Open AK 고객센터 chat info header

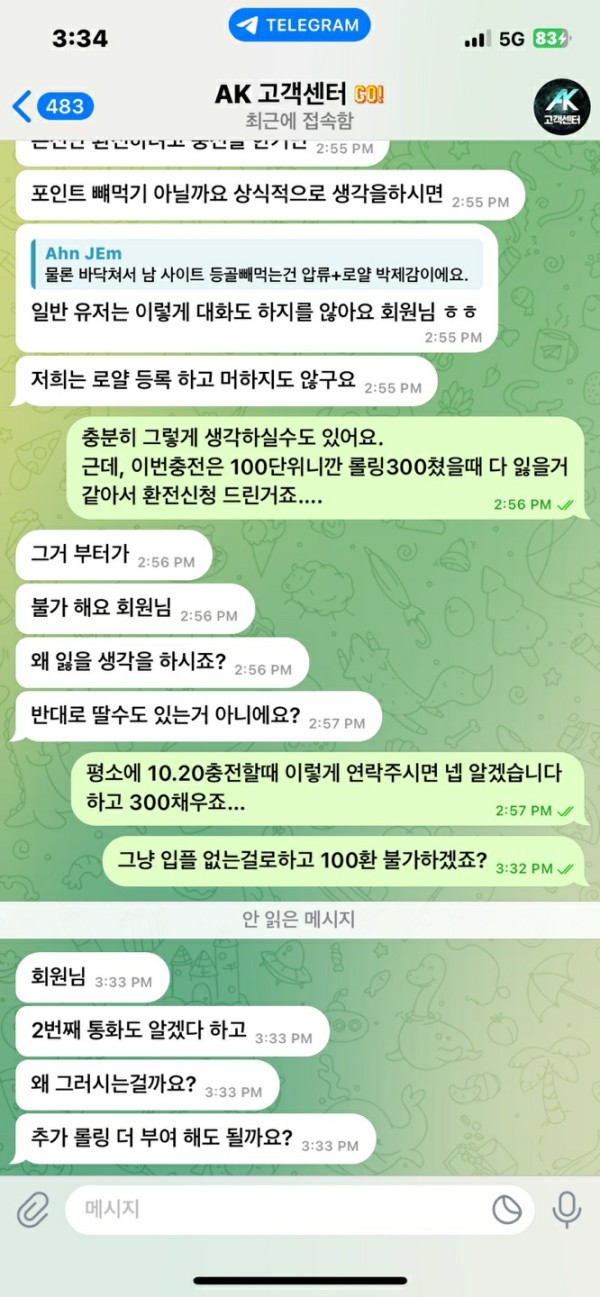298,106
